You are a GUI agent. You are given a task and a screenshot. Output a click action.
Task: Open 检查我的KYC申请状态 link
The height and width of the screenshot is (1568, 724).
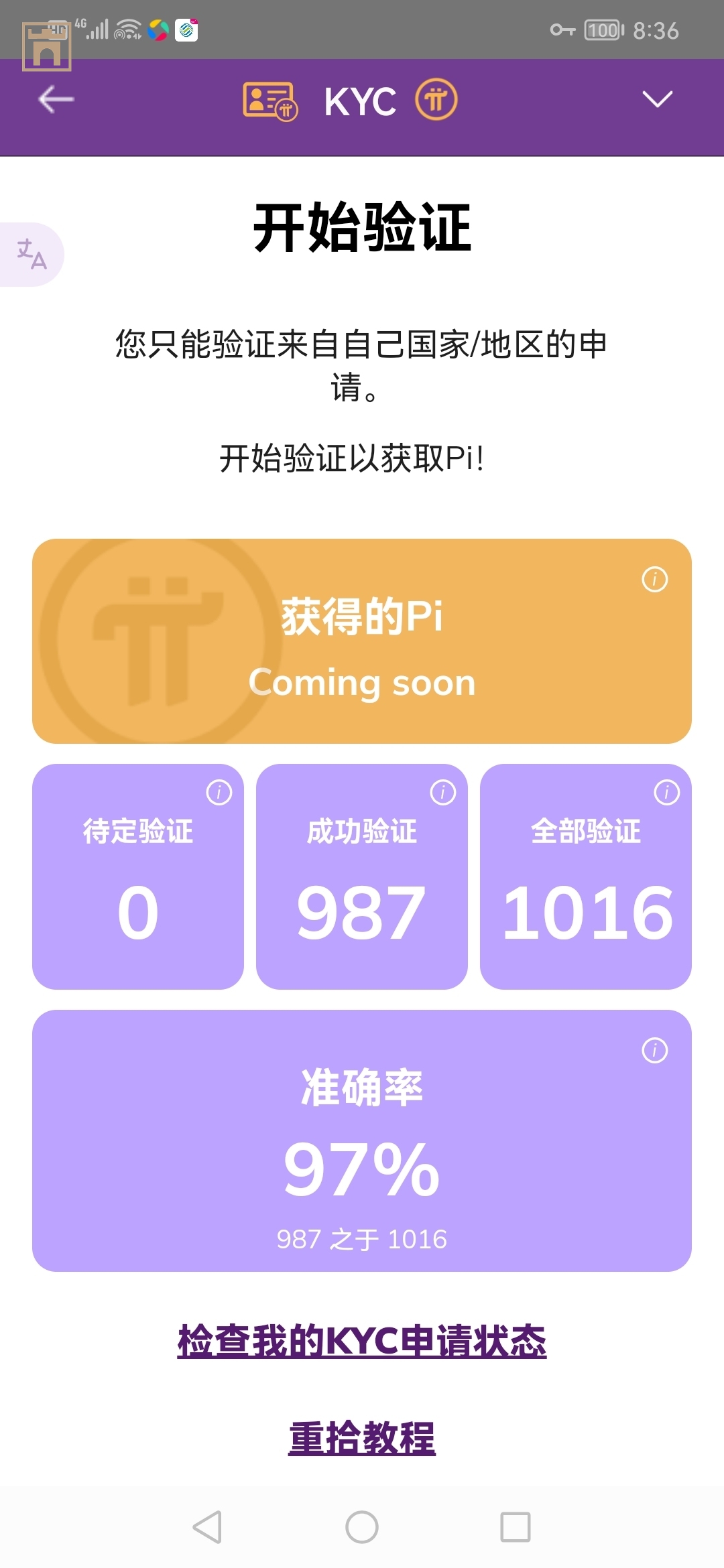click(x=362, y=1342)
